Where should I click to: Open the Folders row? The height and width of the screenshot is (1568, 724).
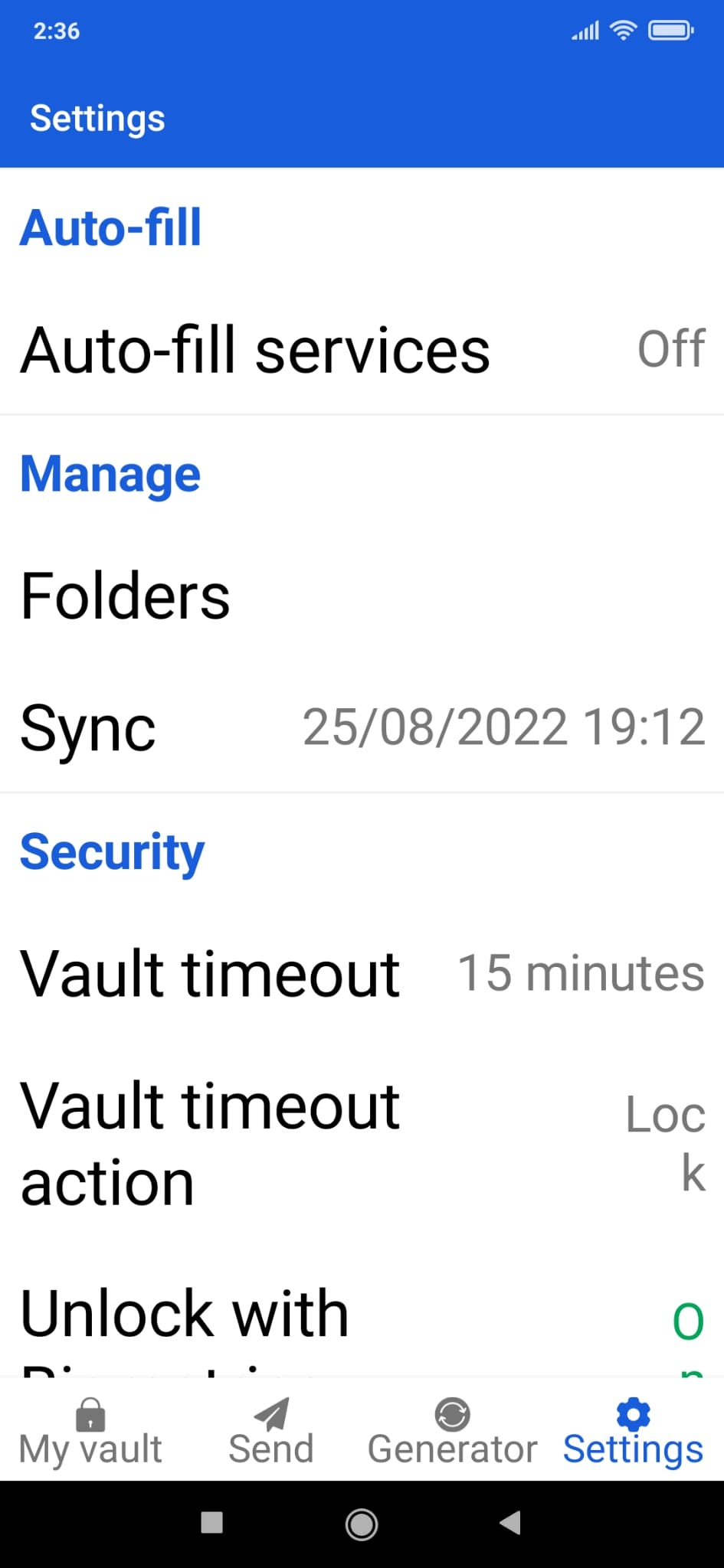pos(362,596)
